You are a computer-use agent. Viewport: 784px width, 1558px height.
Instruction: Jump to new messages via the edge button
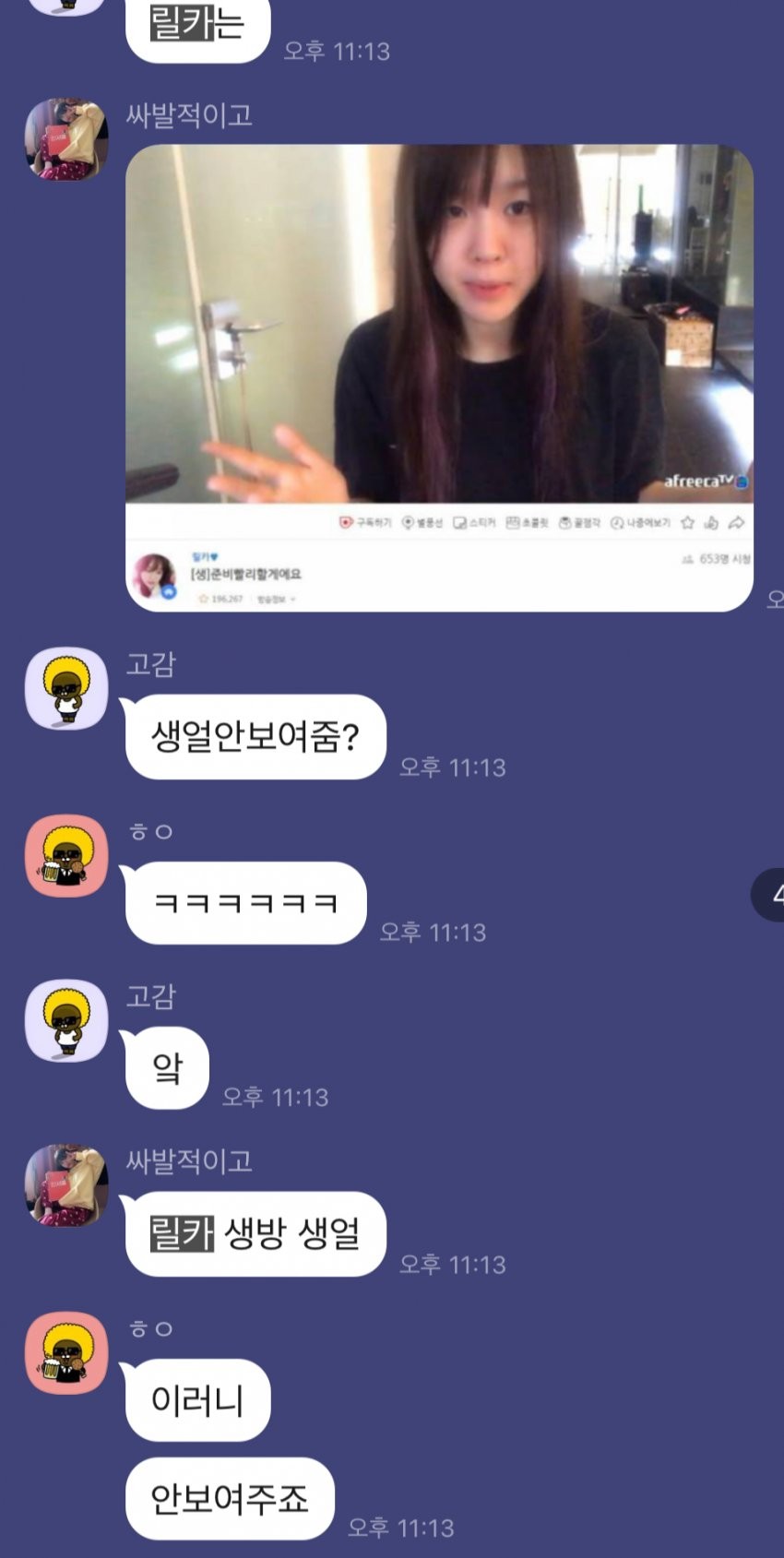[x=769, y=894]
